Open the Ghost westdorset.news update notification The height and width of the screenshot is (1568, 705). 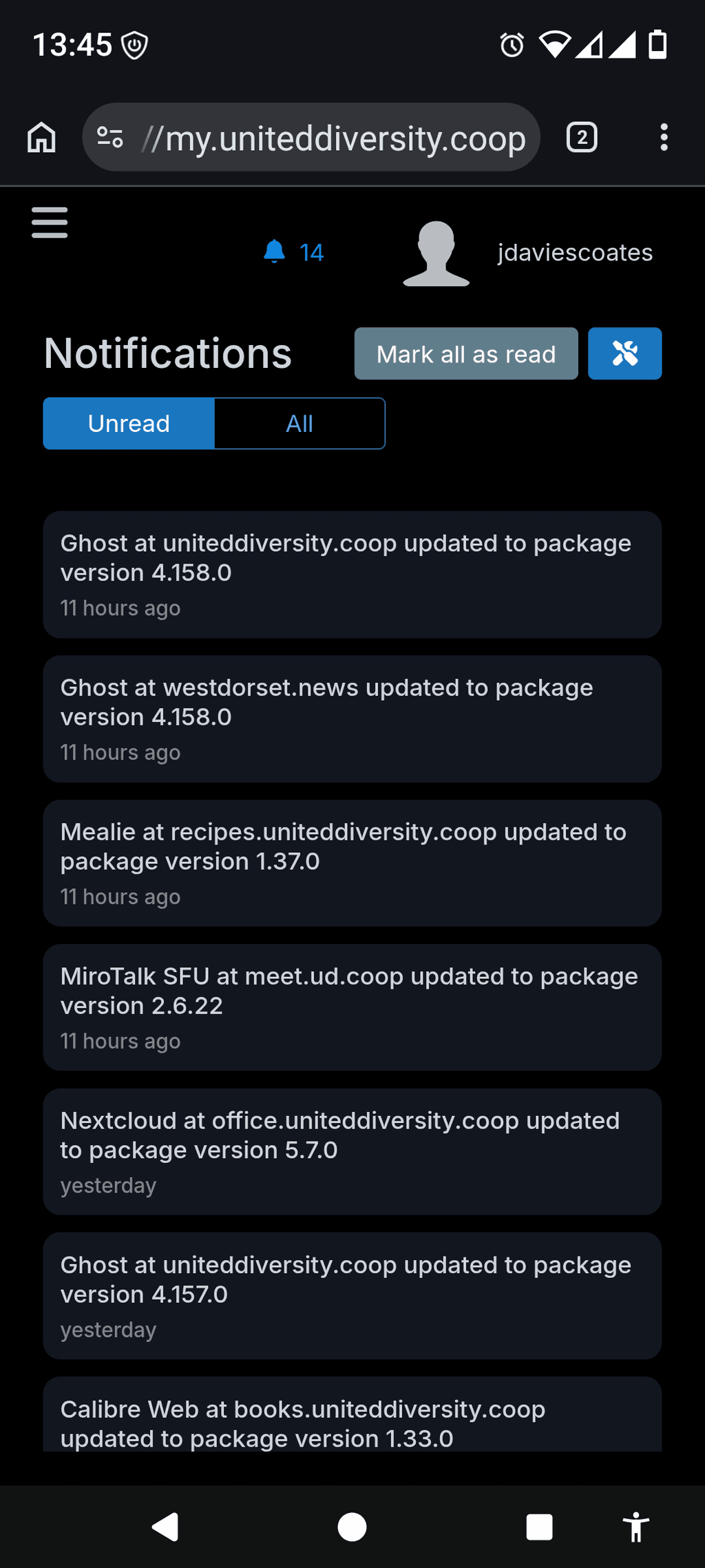352,719
